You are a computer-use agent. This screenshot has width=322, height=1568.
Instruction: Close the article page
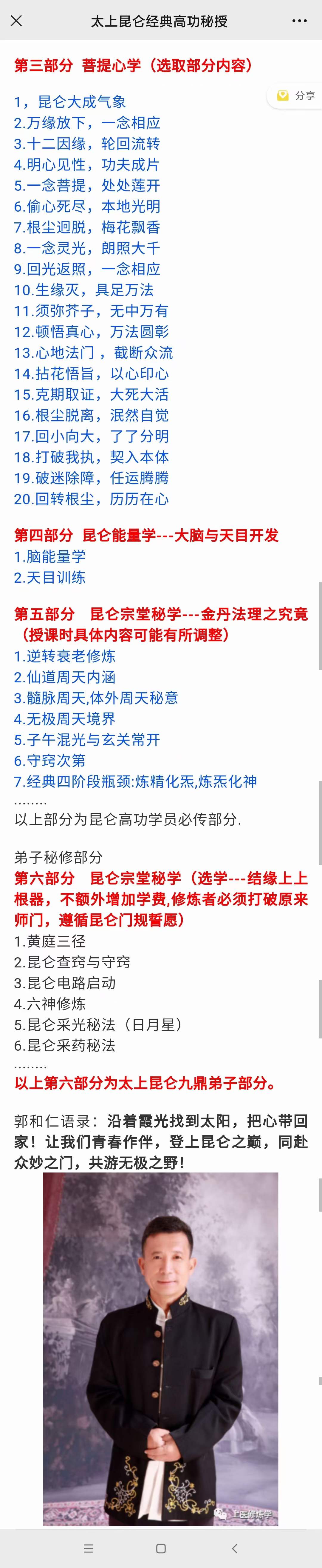point(16,21)
